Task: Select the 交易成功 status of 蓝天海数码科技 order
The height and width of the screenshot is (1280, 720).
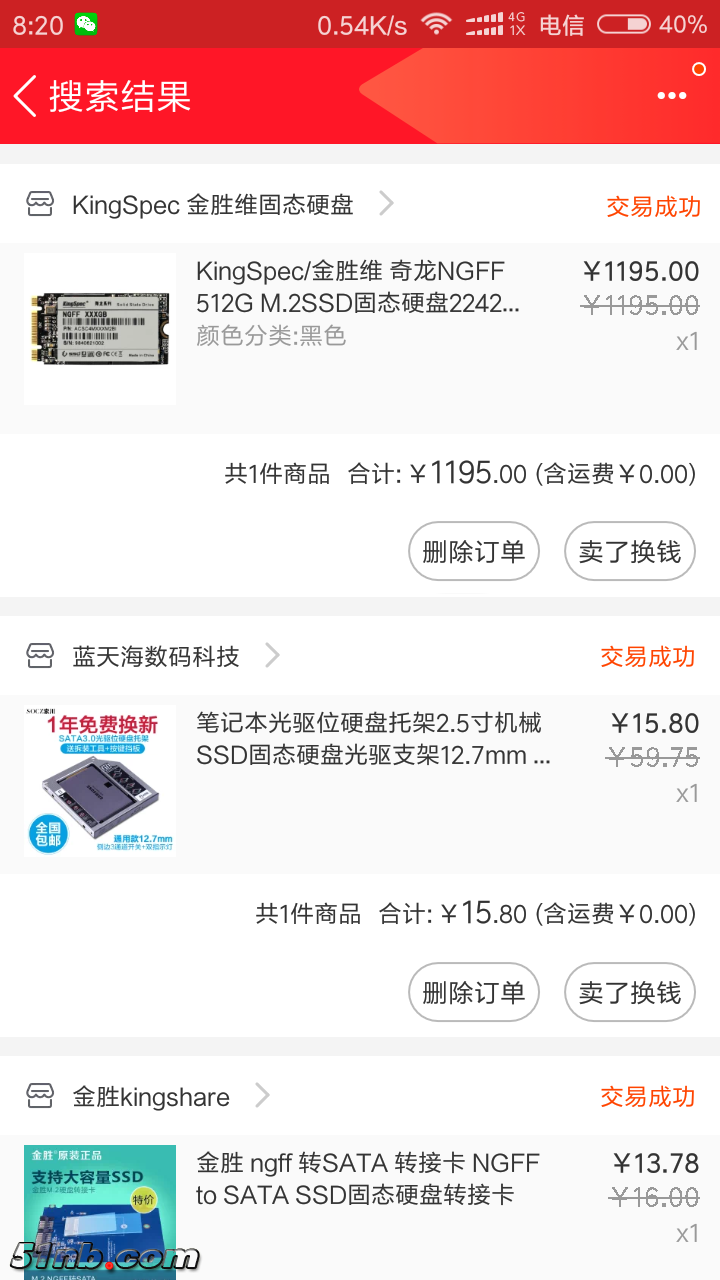Action: point(652,655)
